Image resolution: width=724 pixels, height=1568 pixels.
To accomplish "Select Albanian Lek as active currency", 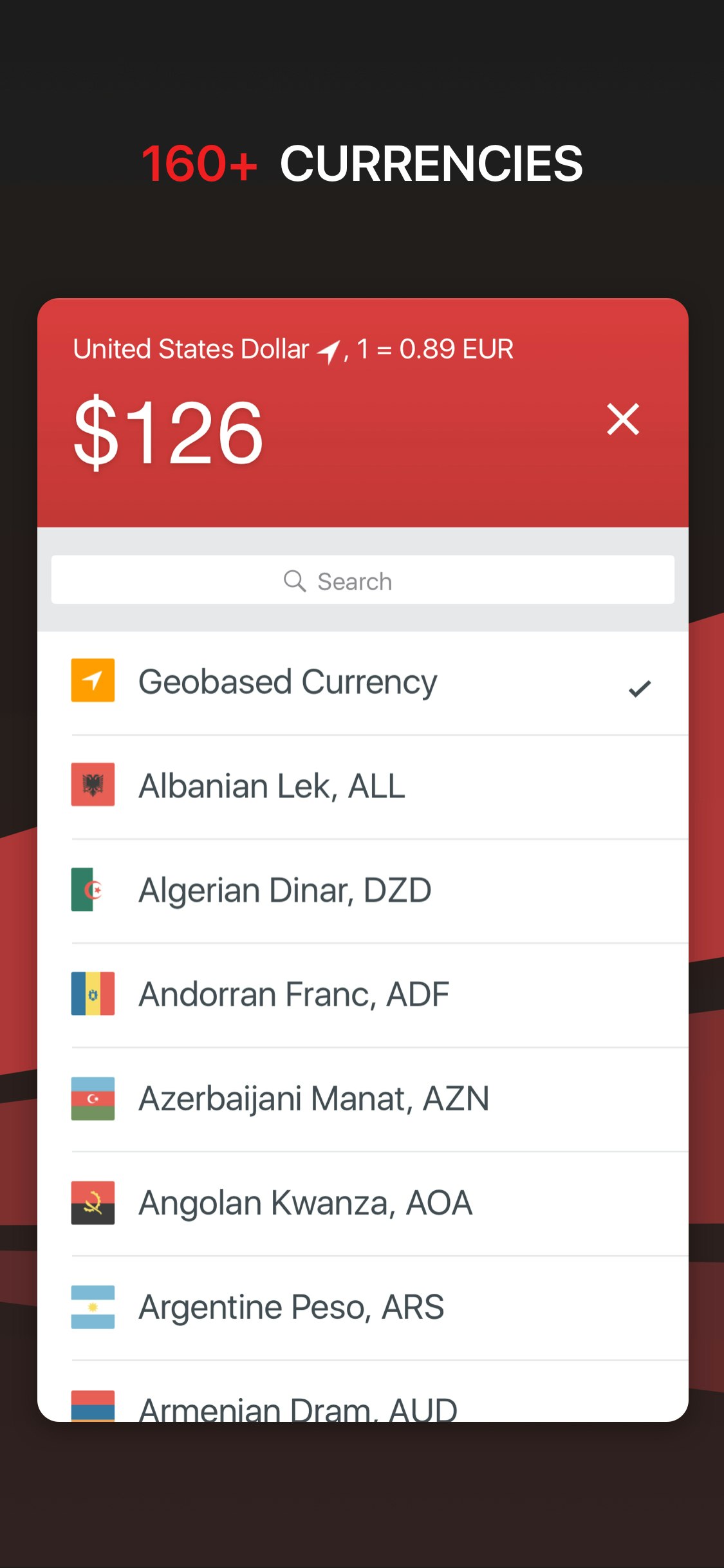I will tap(362, 785).
